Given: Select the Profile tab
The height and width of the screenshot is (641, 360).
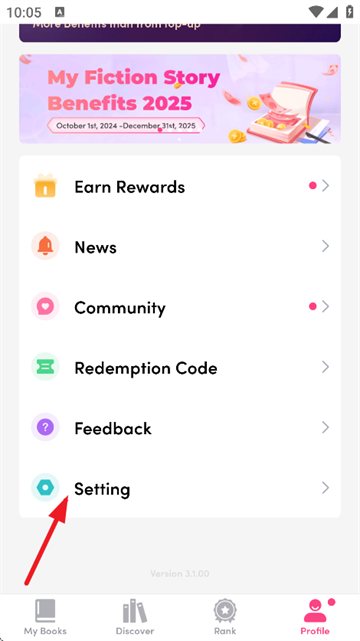Looking at the screenshot, I should point(315,617).
